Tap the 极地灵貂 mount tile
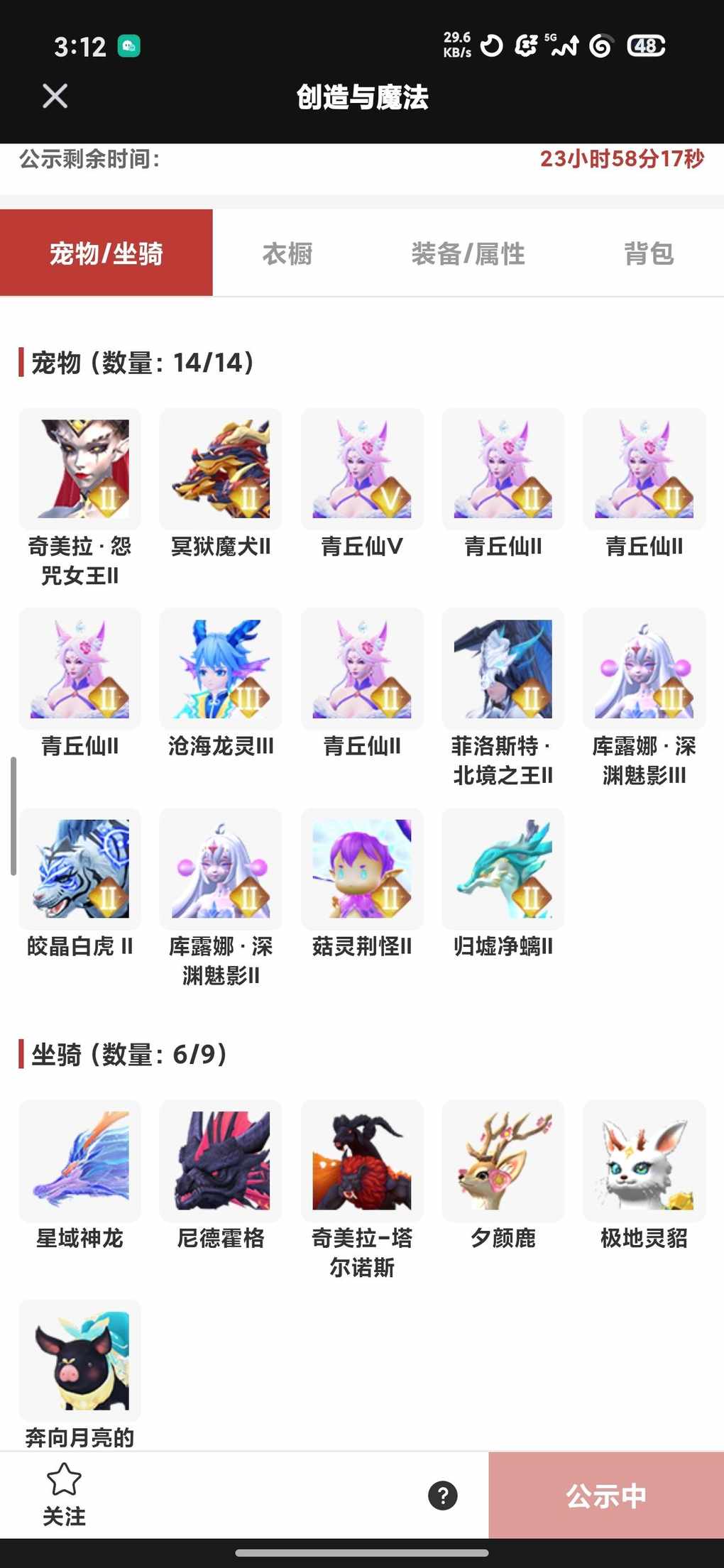Image resolution: width=724 pixels, height=1568 pixels. click(x=644, y=1161)
